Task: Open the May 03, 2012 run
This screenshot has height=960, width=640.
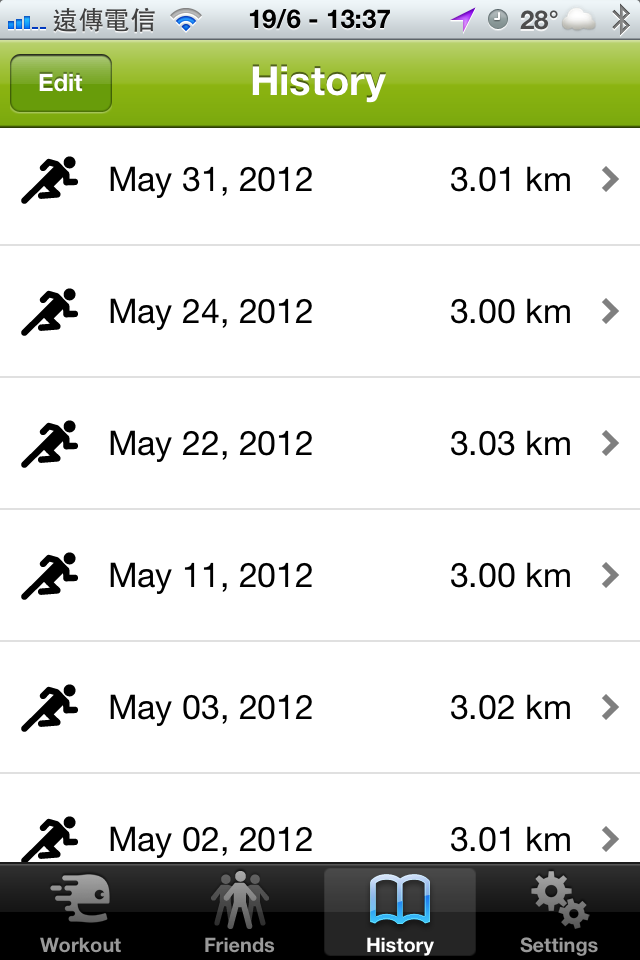Action: pyautogui.click(x=320, y=708)
